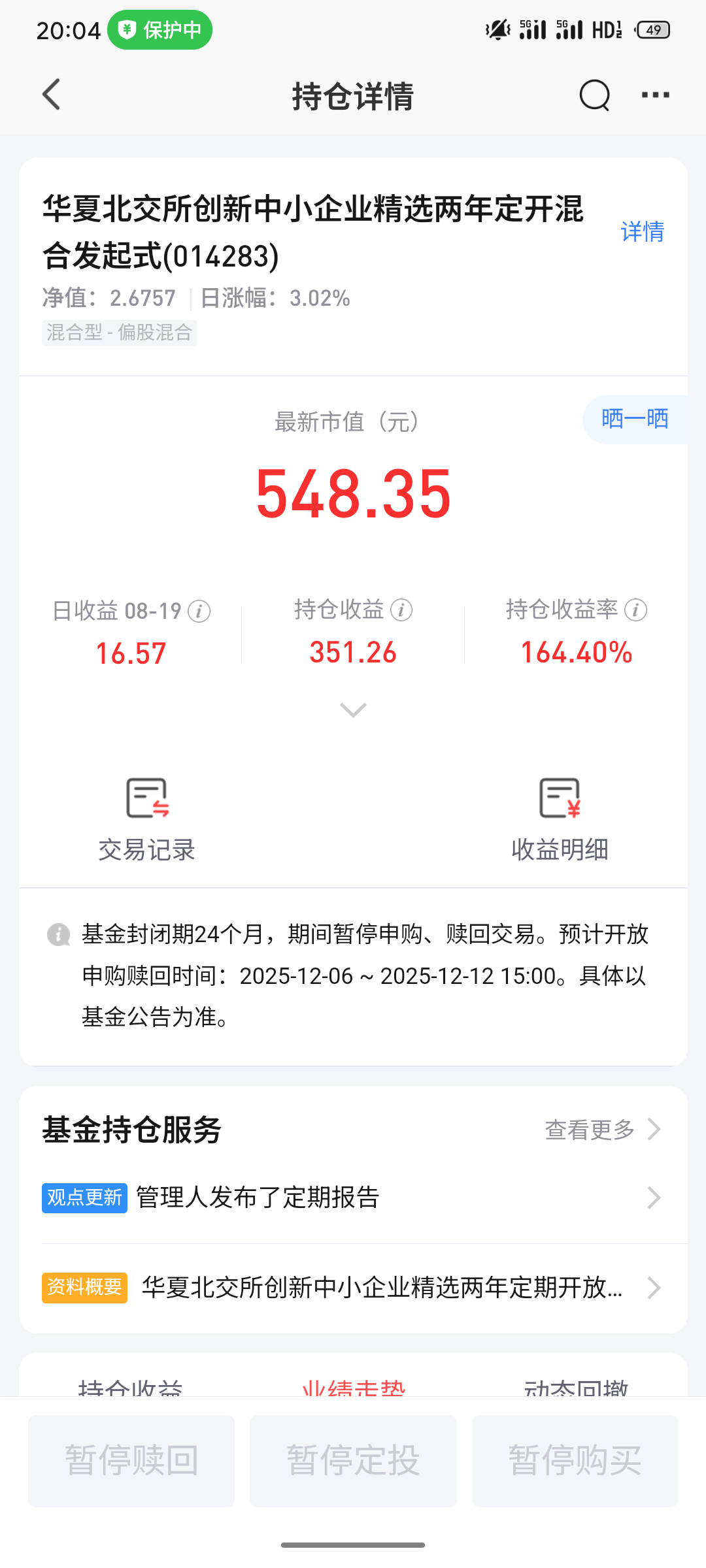Show info icon next to 持仓收益
The height and width of the screenshot is (1568, 706).
point(401,610)
